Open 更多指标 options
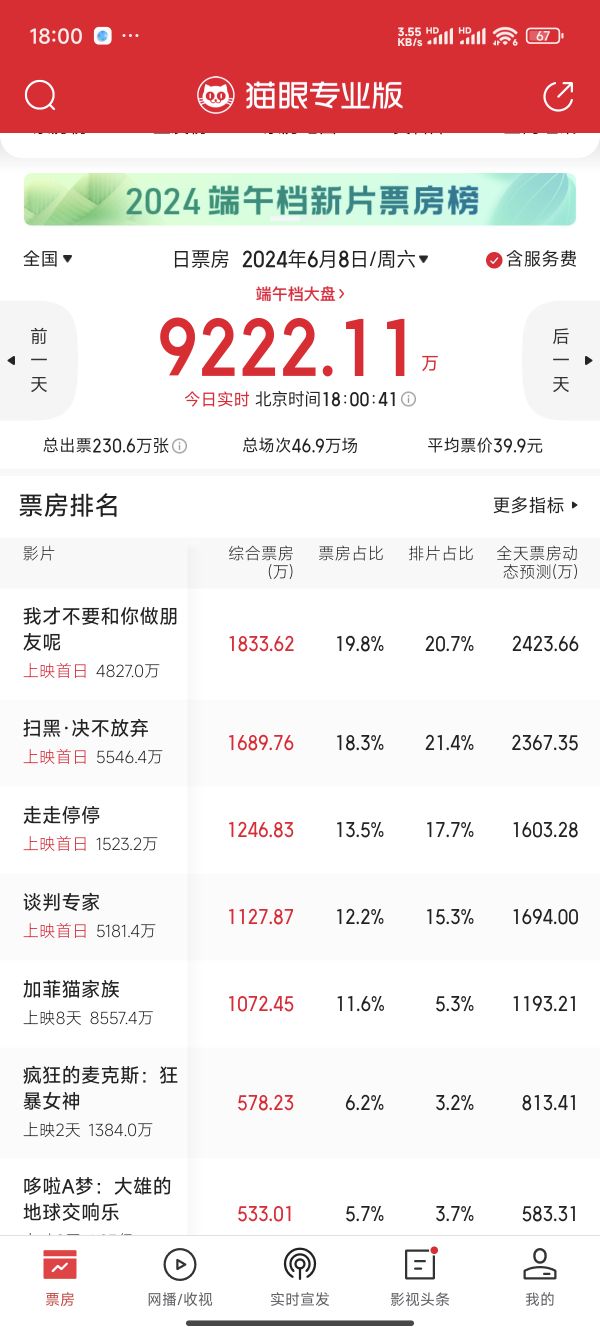The width and height of the screenshot is (600, 1335). click(x=536, y=506)
